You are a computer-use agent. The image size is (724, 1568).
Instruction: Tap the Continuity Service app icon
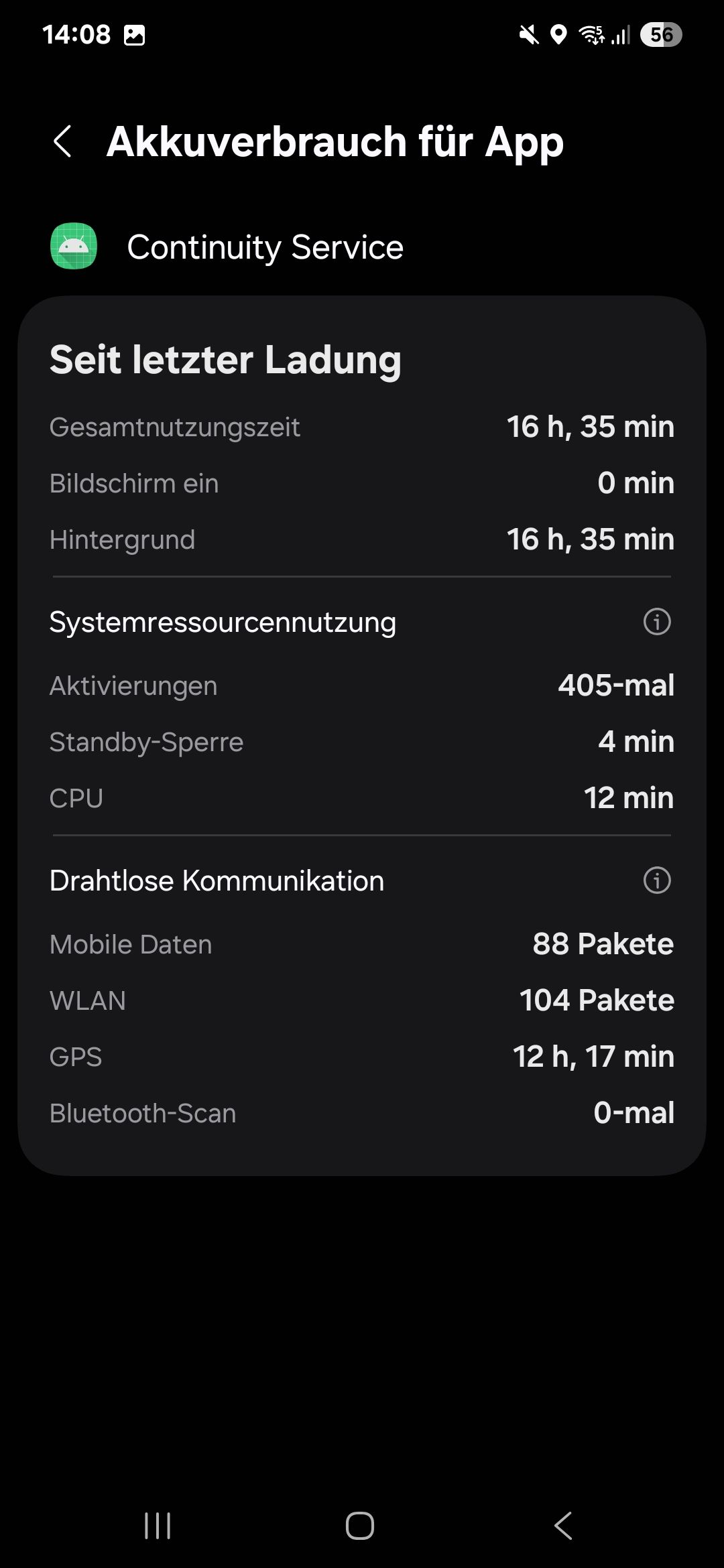(74, 247)
